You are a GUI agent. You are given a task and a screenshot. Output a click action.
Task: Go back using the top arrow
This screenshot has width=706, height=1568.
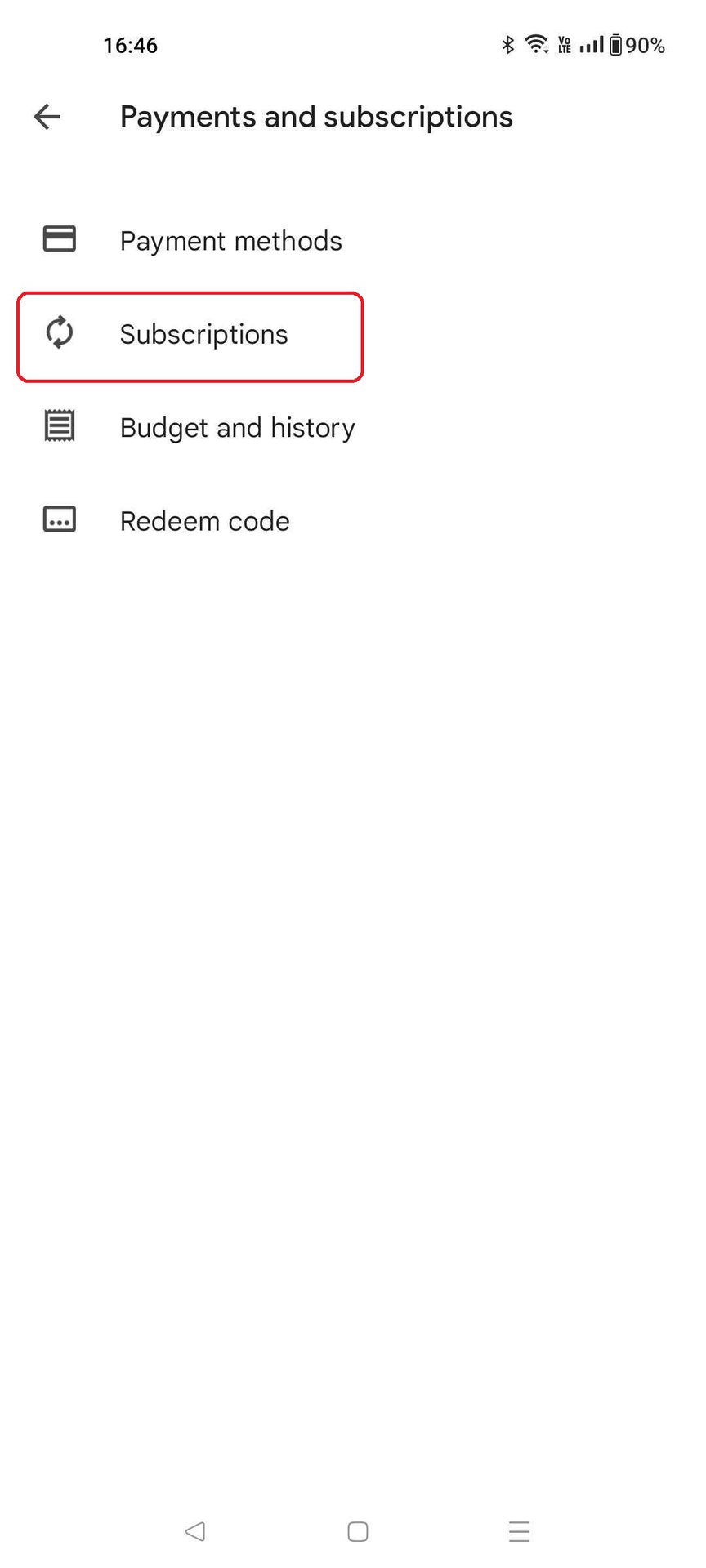(47, 117)
